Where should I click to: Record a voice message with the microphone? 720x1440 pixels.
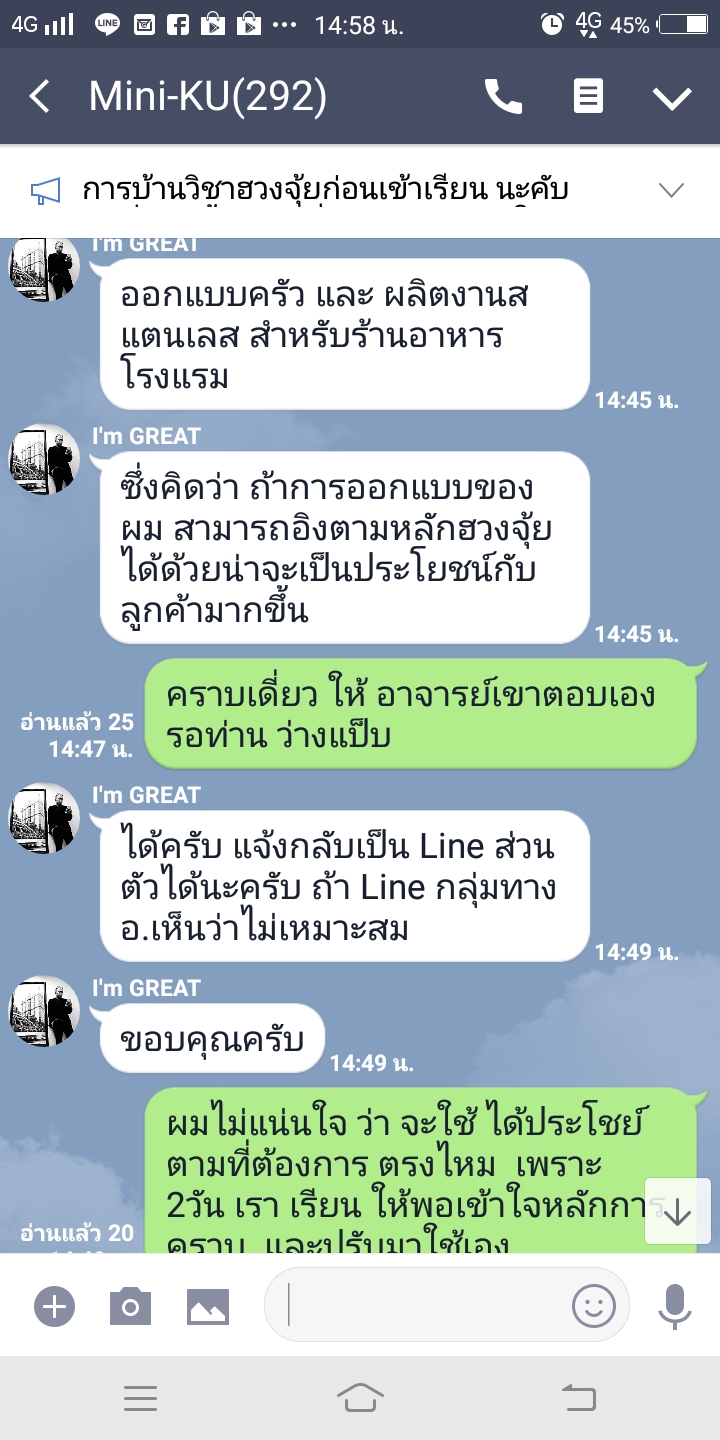(x=675, y=1305)
